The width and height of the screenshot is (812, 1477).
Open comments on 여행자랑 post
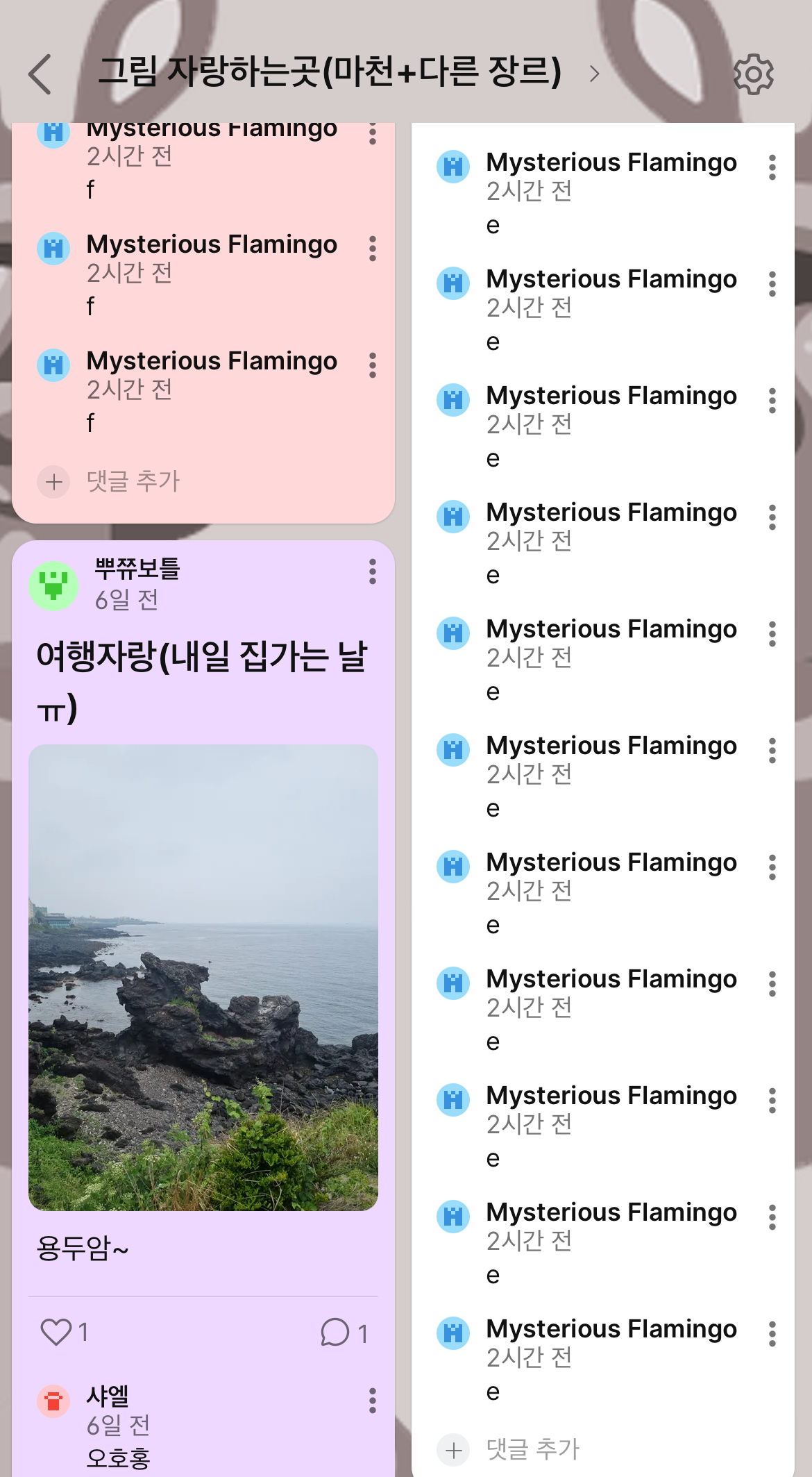[336, 1332]
